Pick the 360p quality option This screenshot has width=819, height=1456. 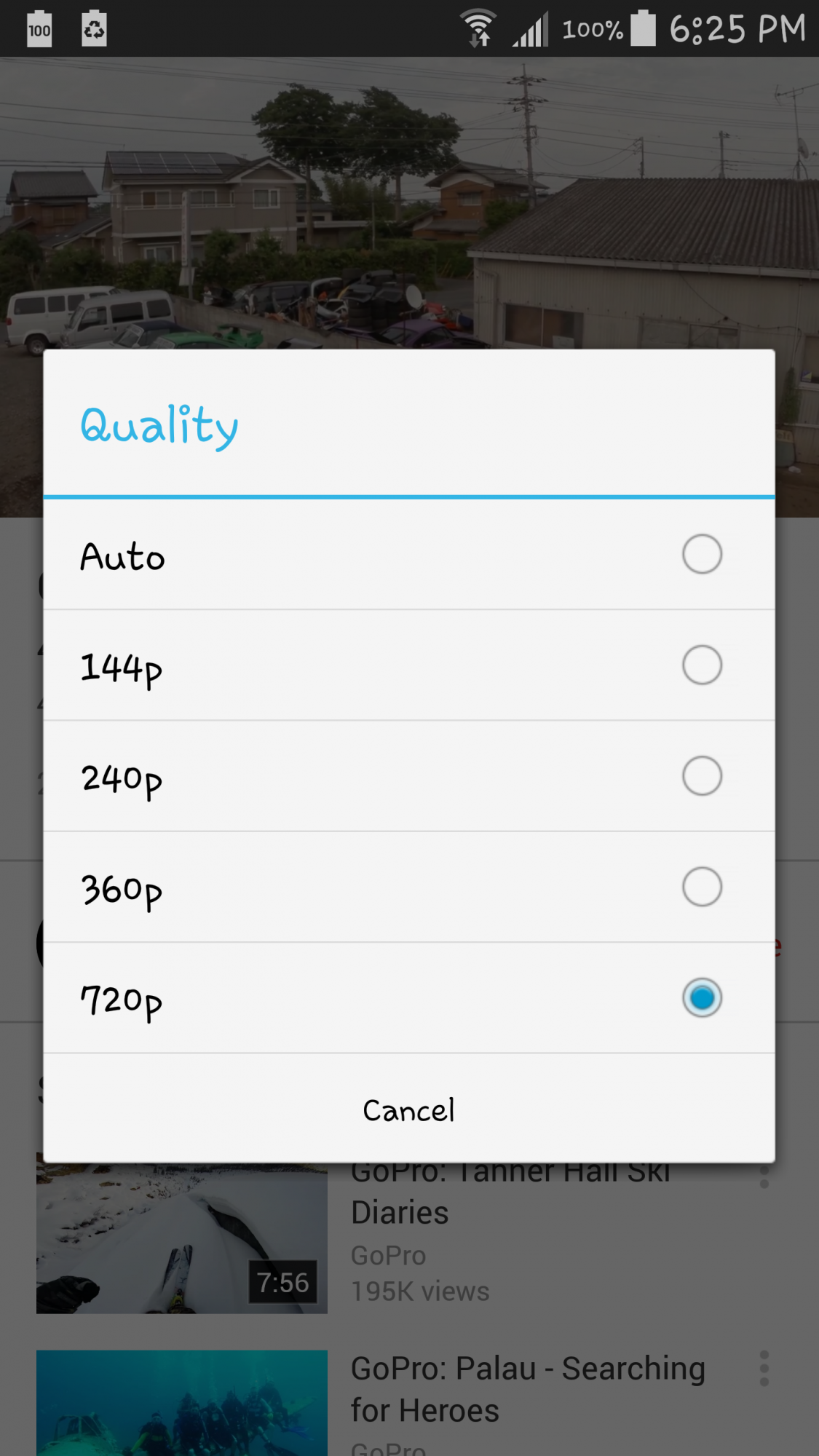[409, 887]
